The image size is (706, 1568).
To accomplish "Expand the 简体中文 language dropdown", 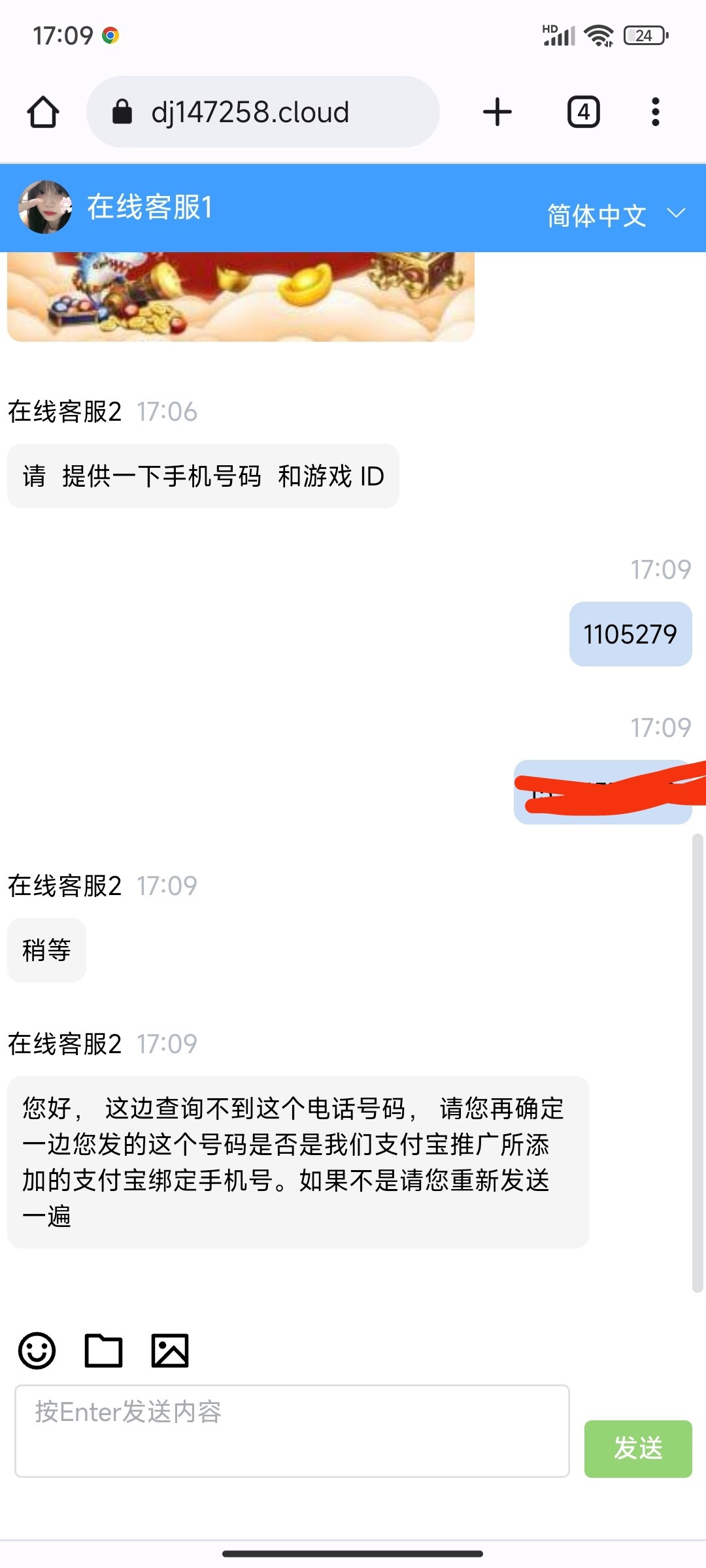I will (616, 215).
